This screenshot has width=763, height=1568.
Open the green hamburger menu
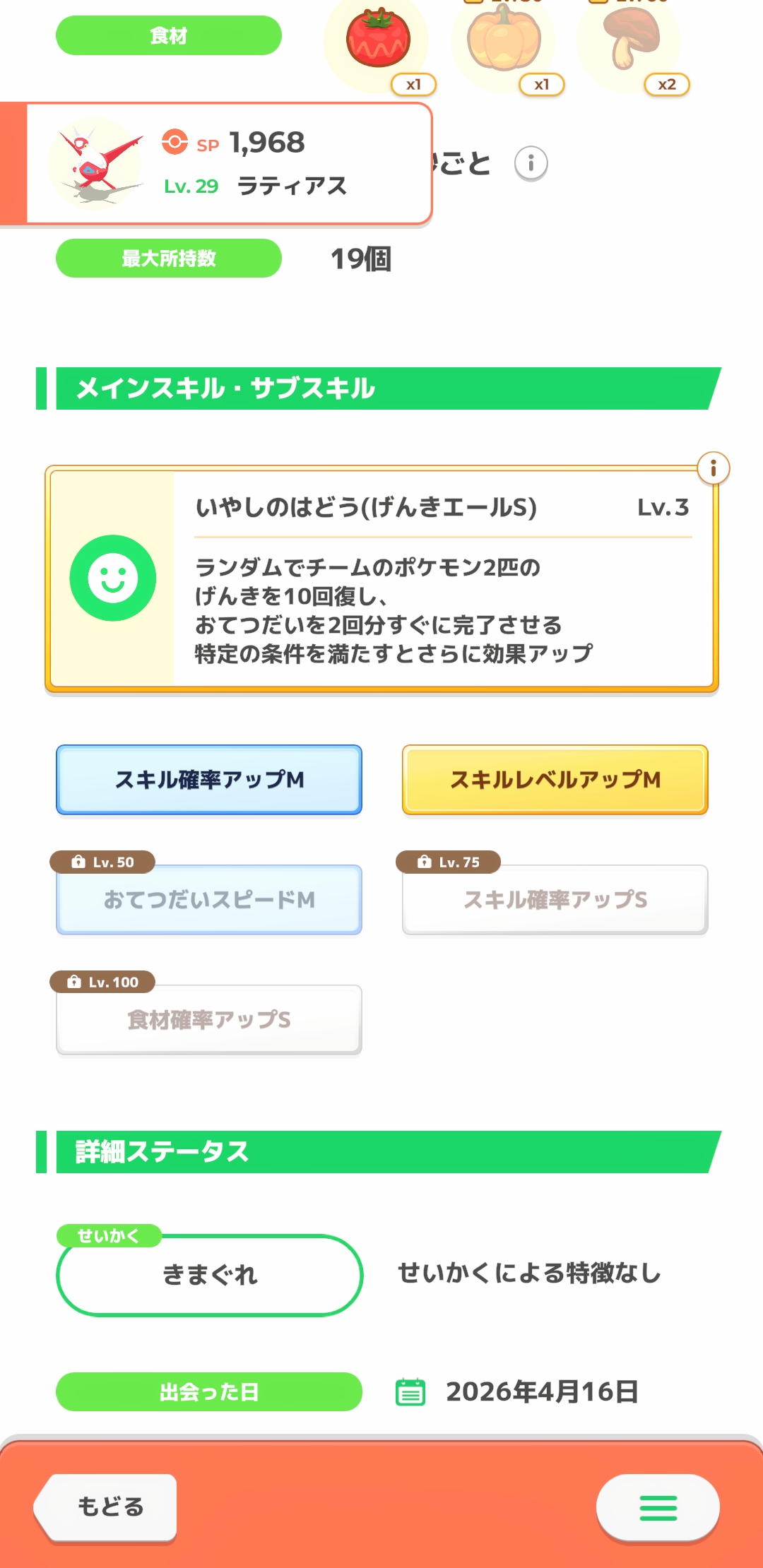click(658, 1507)
